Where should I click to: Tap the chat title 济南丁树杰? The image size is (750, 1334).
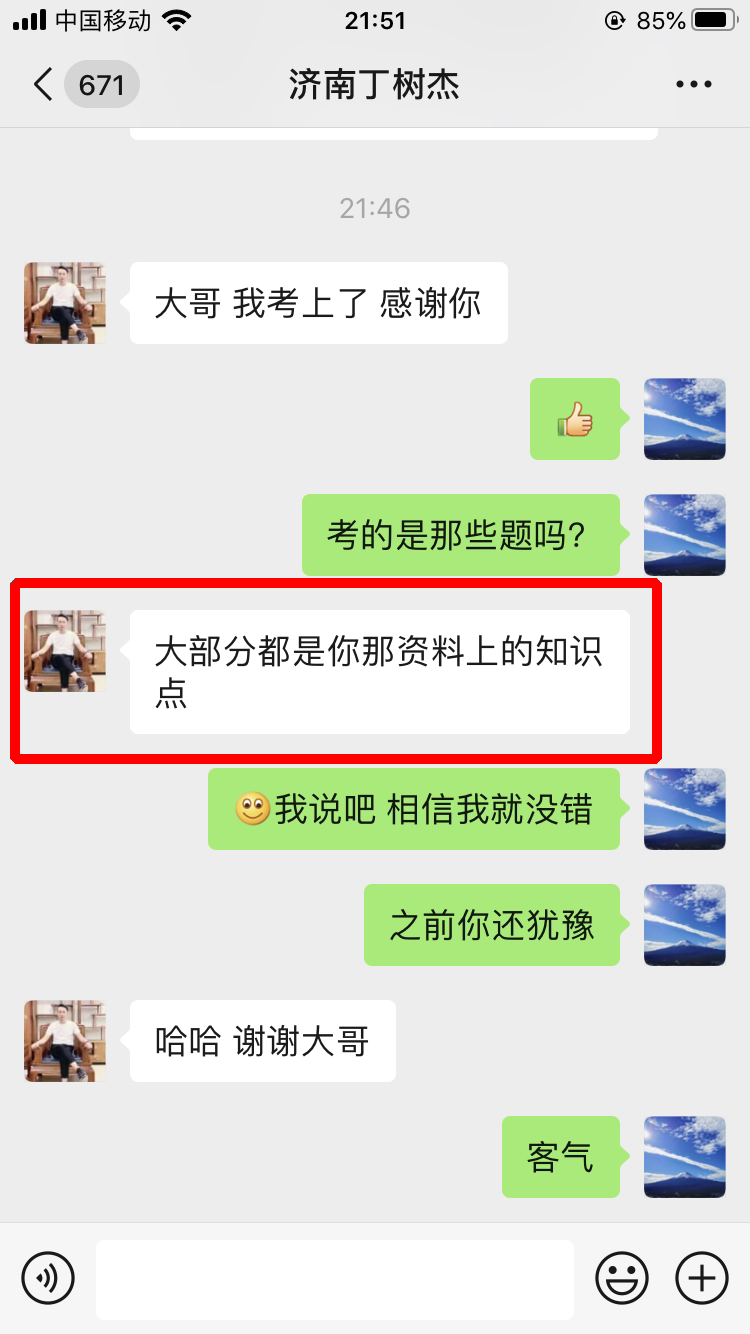(x=375, y=85)
